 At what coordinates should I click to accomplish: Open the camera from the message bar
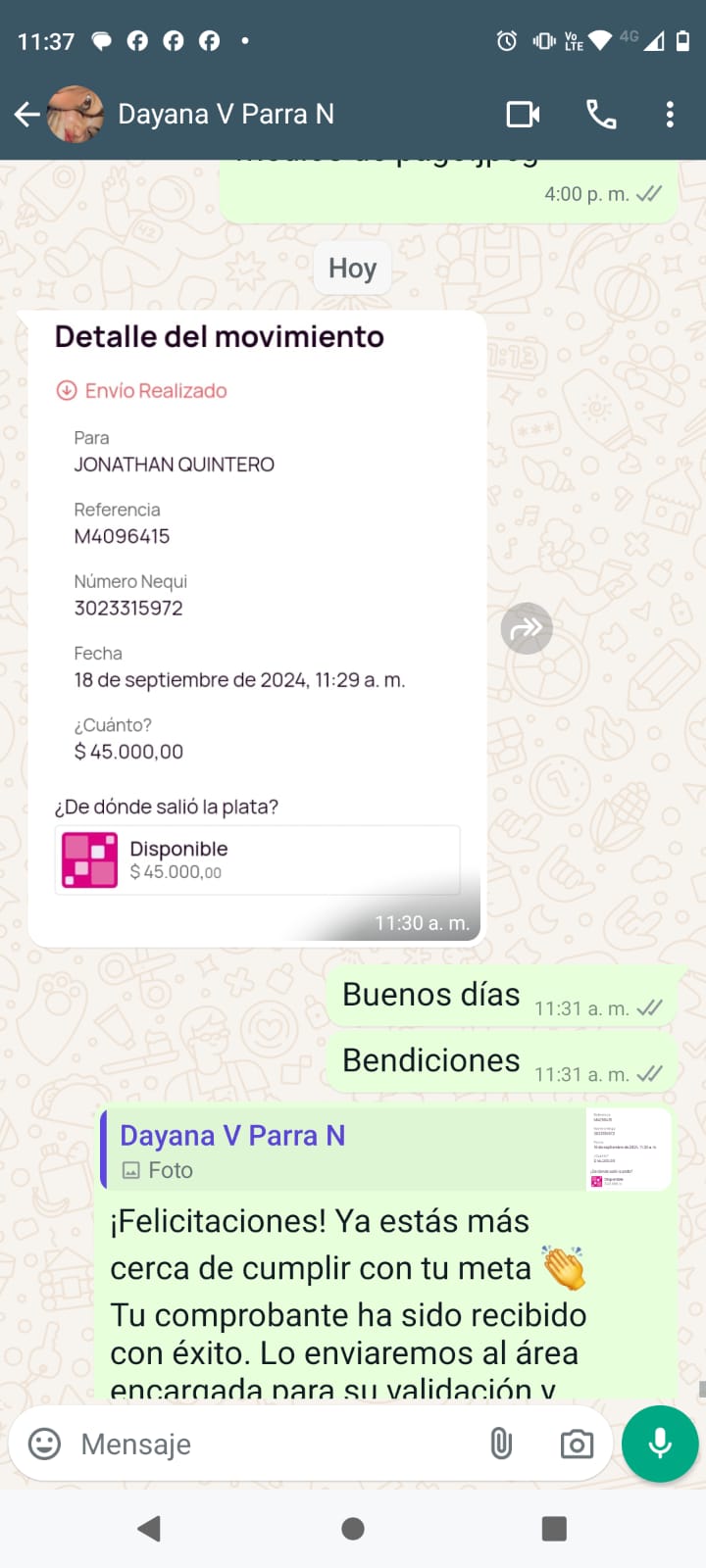point(577,1444)
